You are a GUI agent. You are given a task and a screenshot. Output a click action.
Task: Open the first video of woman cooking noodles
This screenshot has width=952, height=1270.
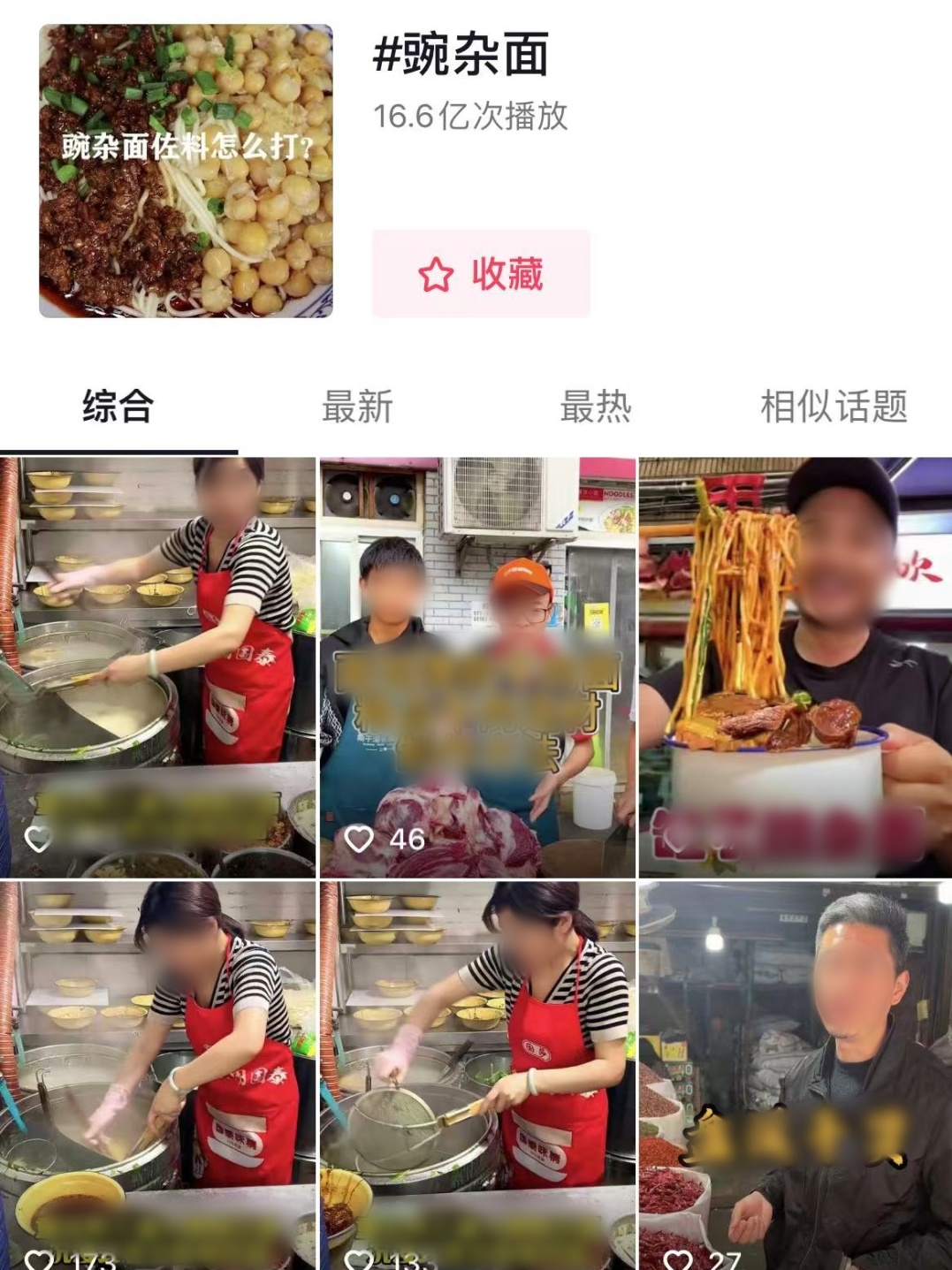(157, 666)
